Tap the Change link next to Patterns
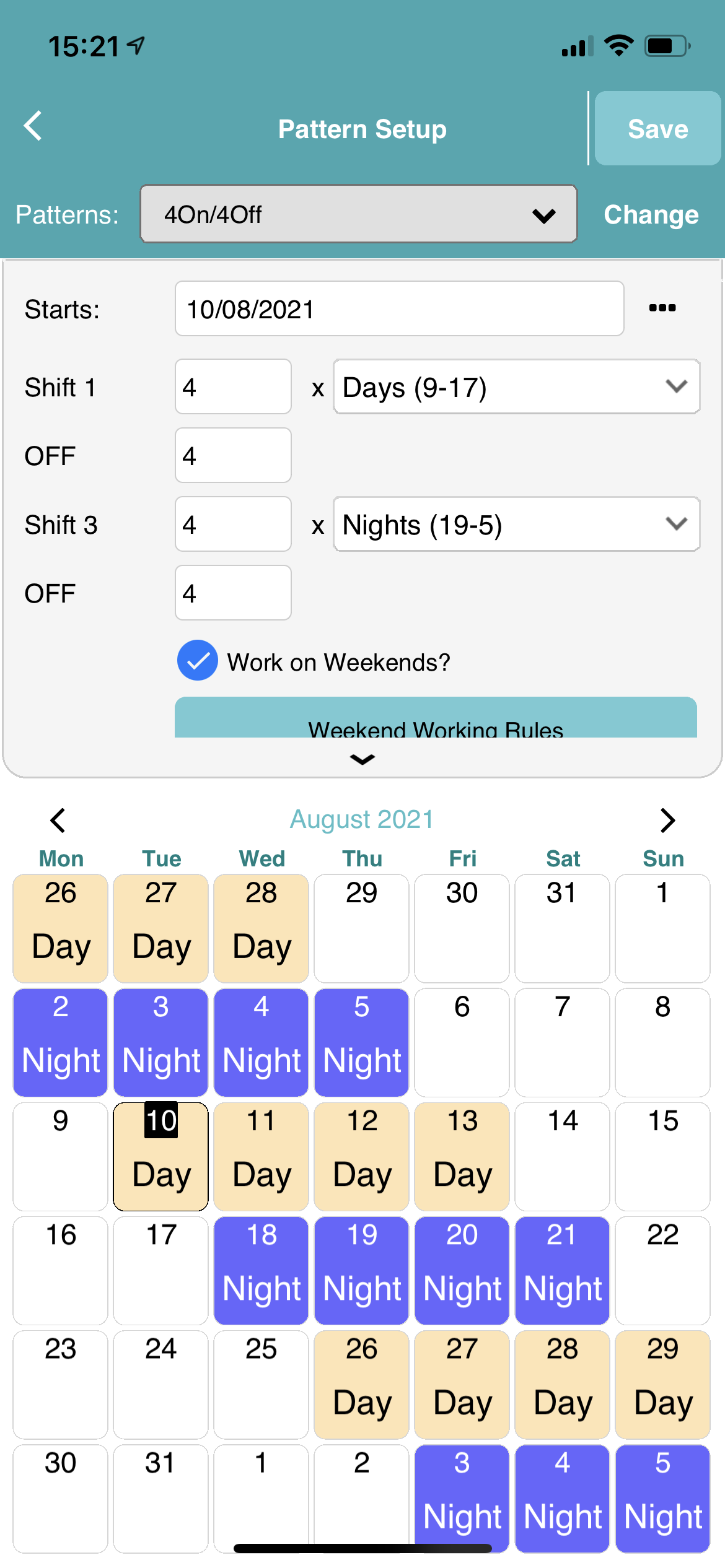725x1568 pixels. 651,215
